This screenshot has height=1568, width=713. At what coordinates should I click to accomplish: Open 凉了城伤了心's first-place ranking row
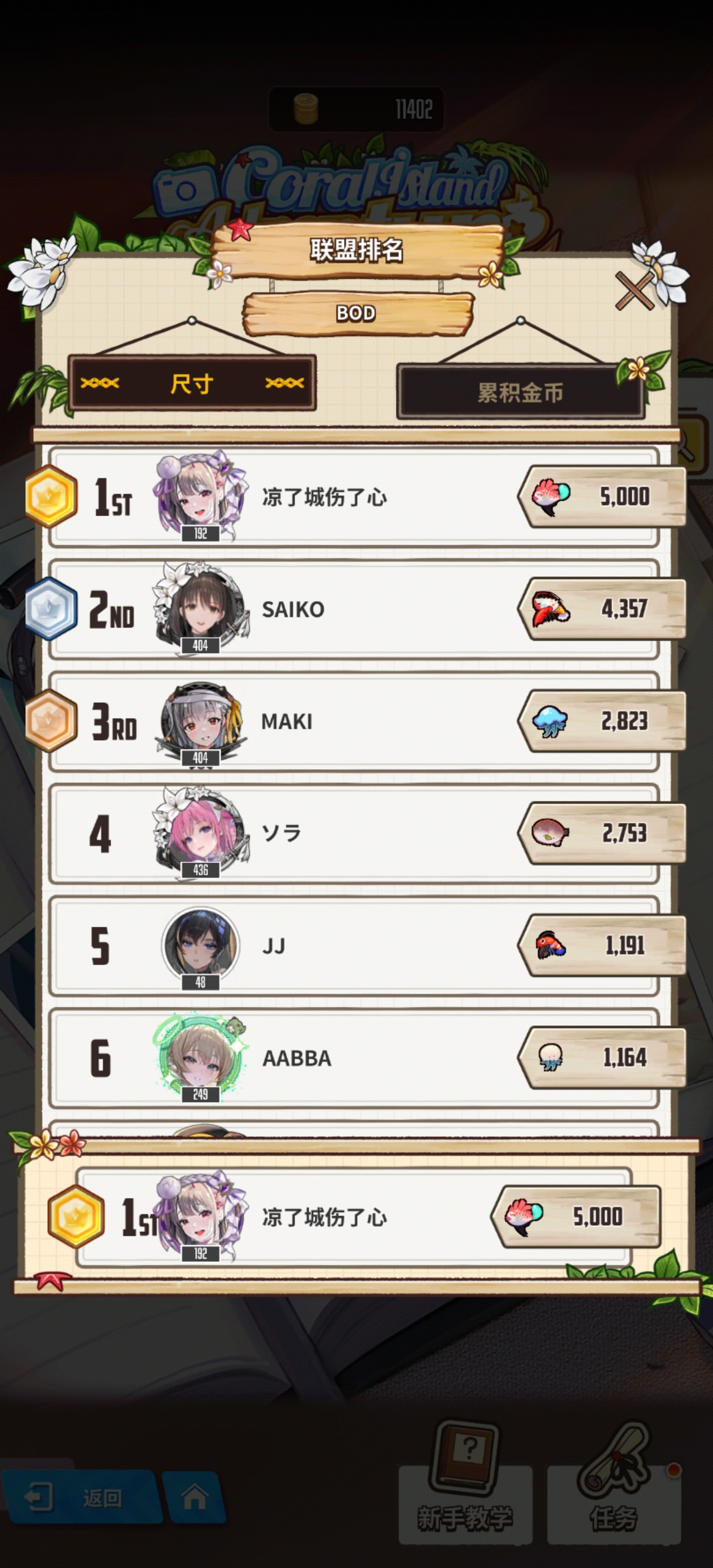point(353,497)
